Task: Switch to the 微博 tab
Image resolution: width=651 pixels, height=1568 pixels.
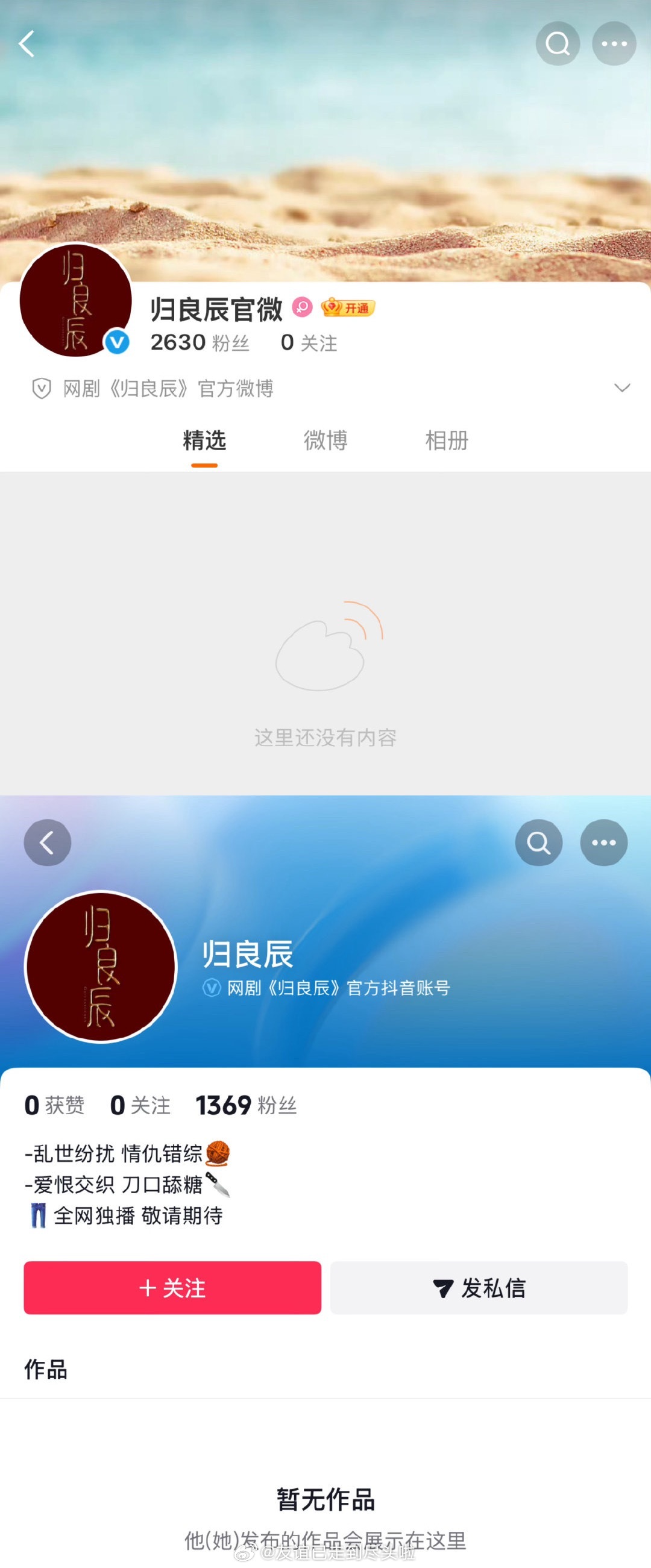Action: (x=326, y=441)
